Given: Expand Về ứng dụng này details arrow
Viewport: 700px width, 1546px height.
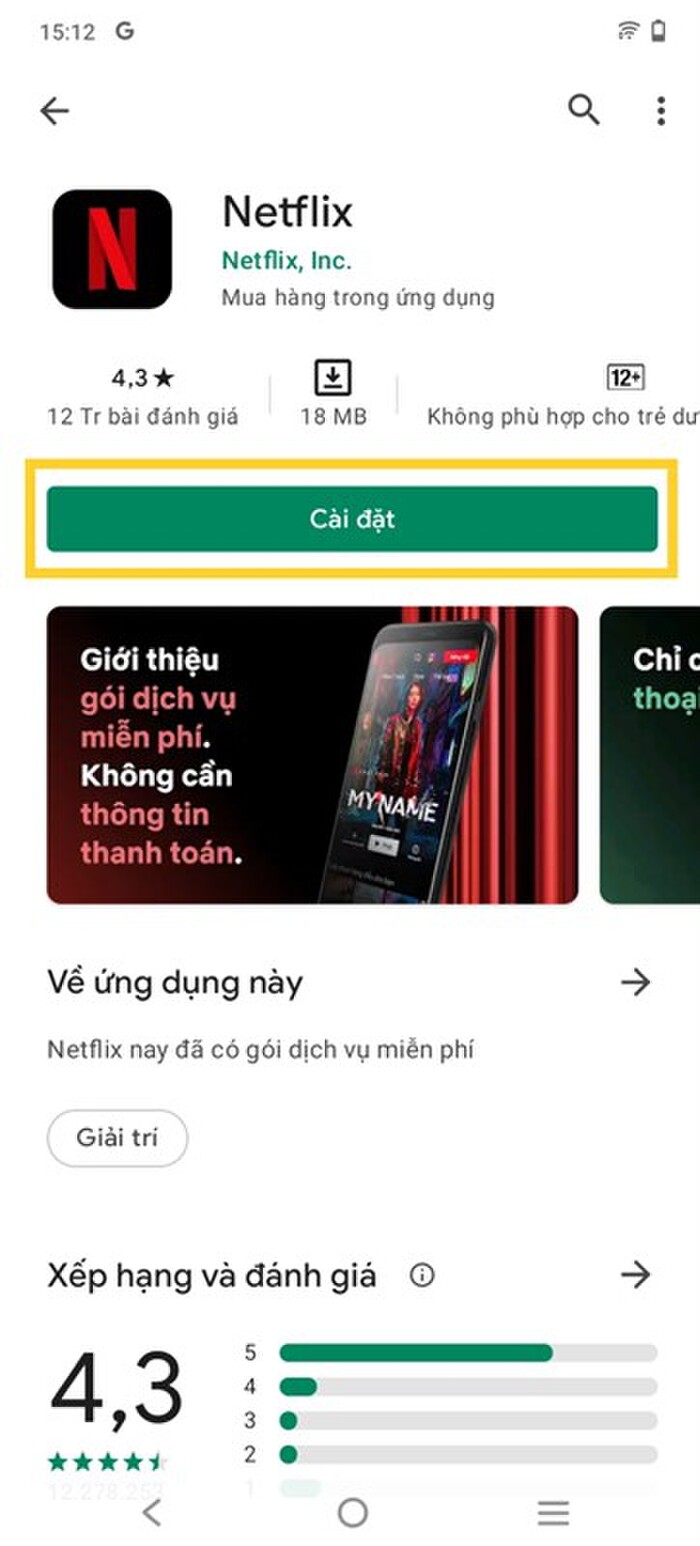Looking at the screenshot, I should (x=635, y=983).
